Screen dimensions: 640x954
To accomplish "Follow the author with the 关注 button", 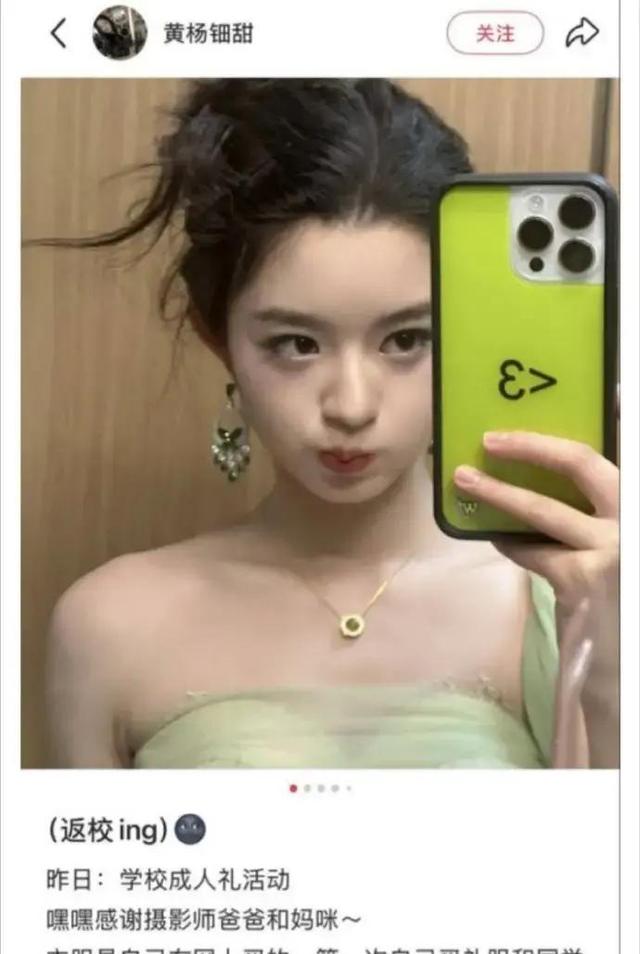I will (494, 33).
